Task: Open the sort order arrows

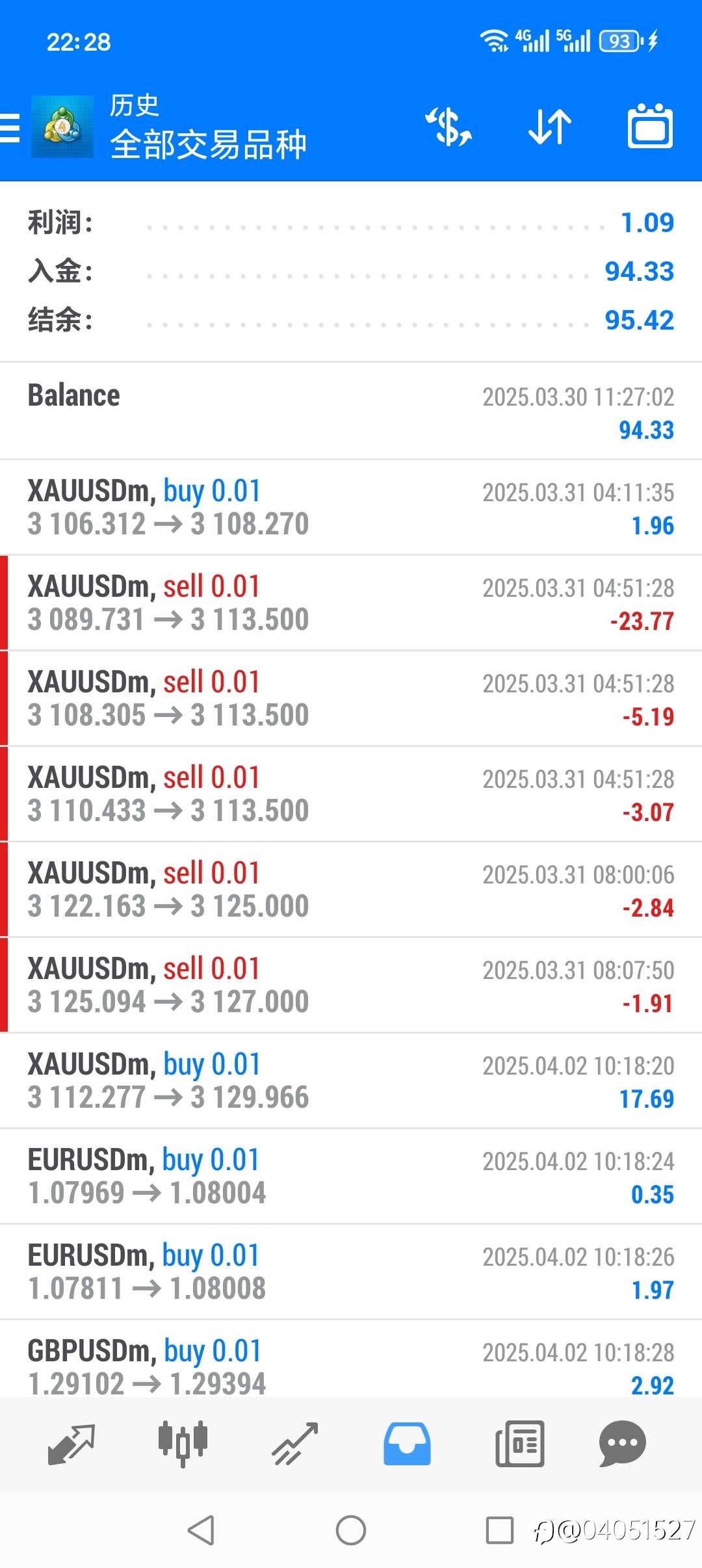Action: (x=550, y=127)
